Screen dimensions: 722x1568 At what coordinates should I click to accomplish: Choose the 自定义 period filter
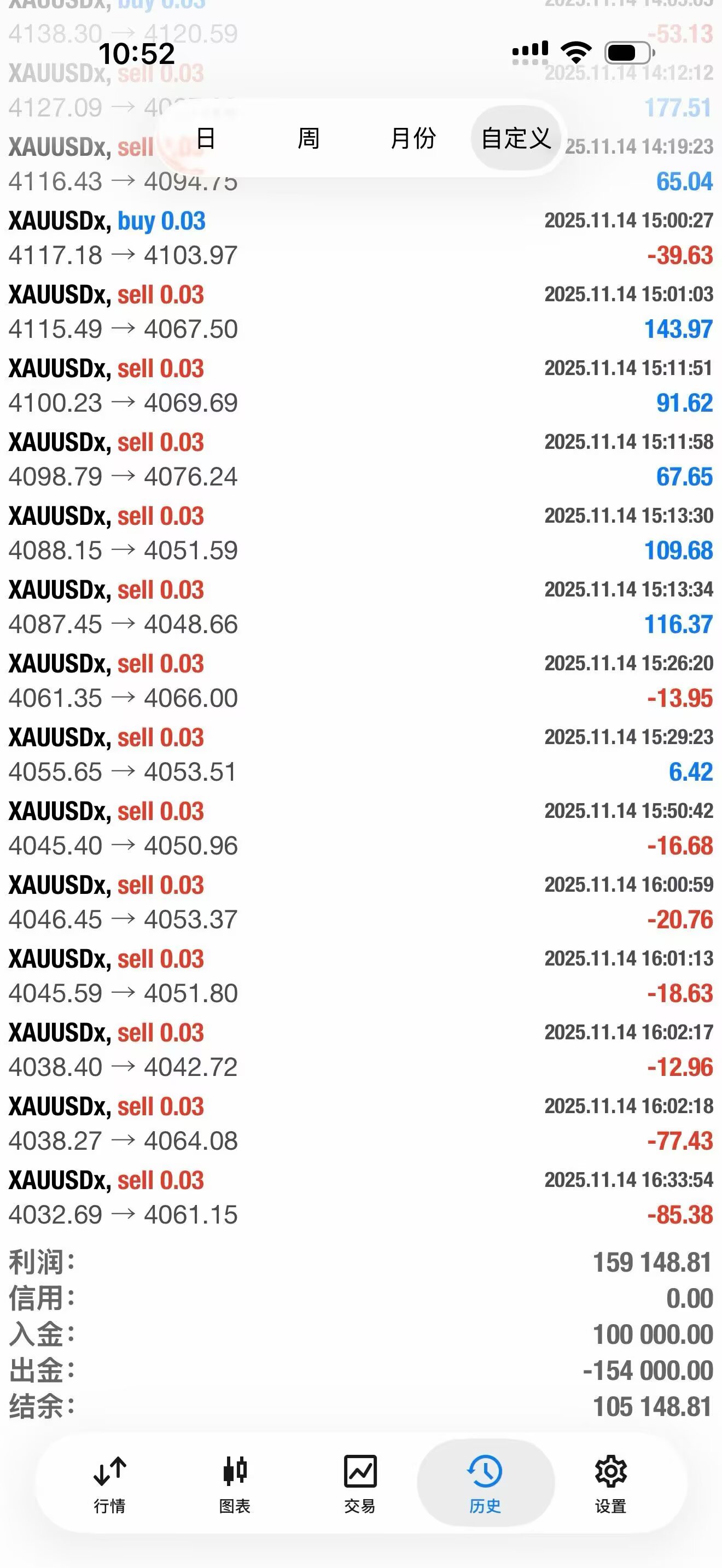[516, 138]
